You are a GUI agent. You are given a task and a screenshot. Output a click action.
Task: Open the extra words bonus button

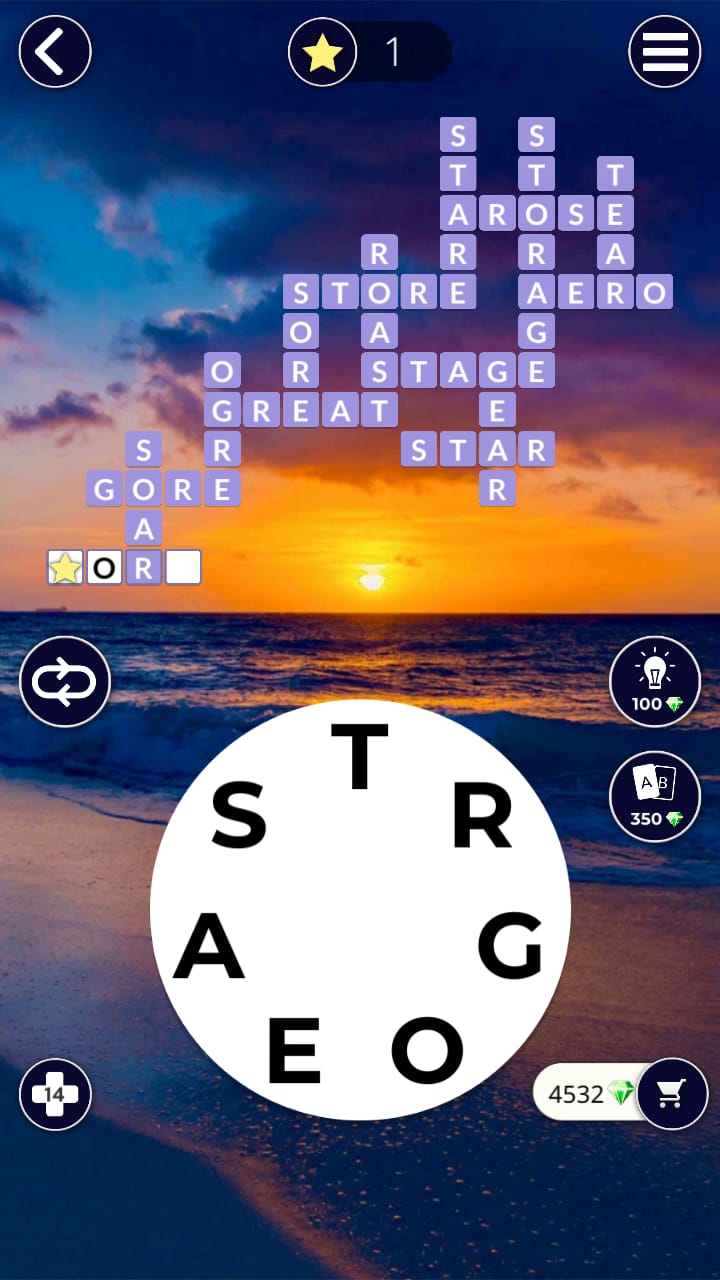coord(55,1094)
